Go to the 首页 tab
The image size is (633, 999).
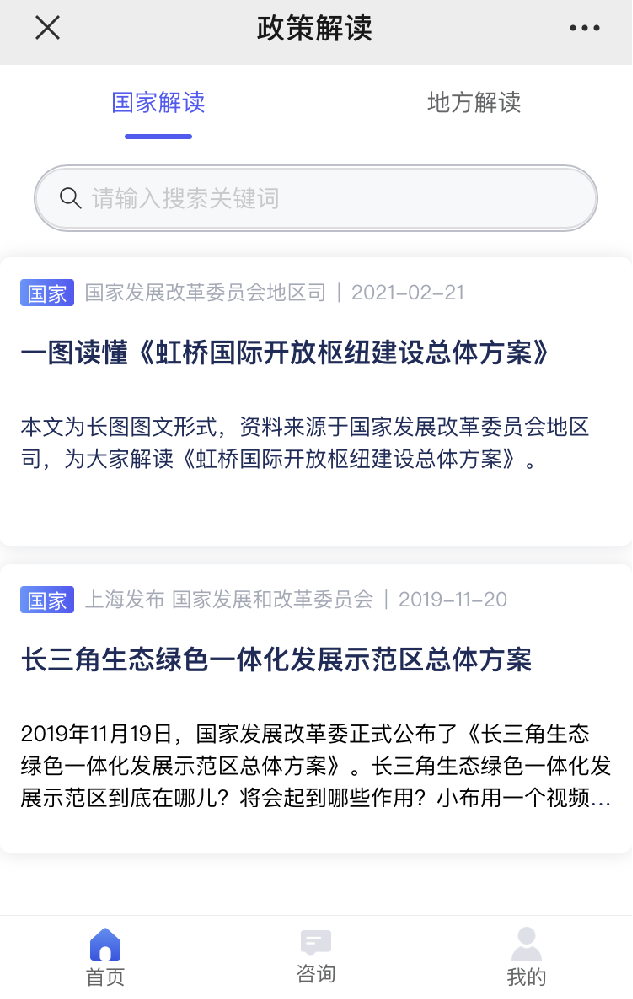click(x=105, y=957)
